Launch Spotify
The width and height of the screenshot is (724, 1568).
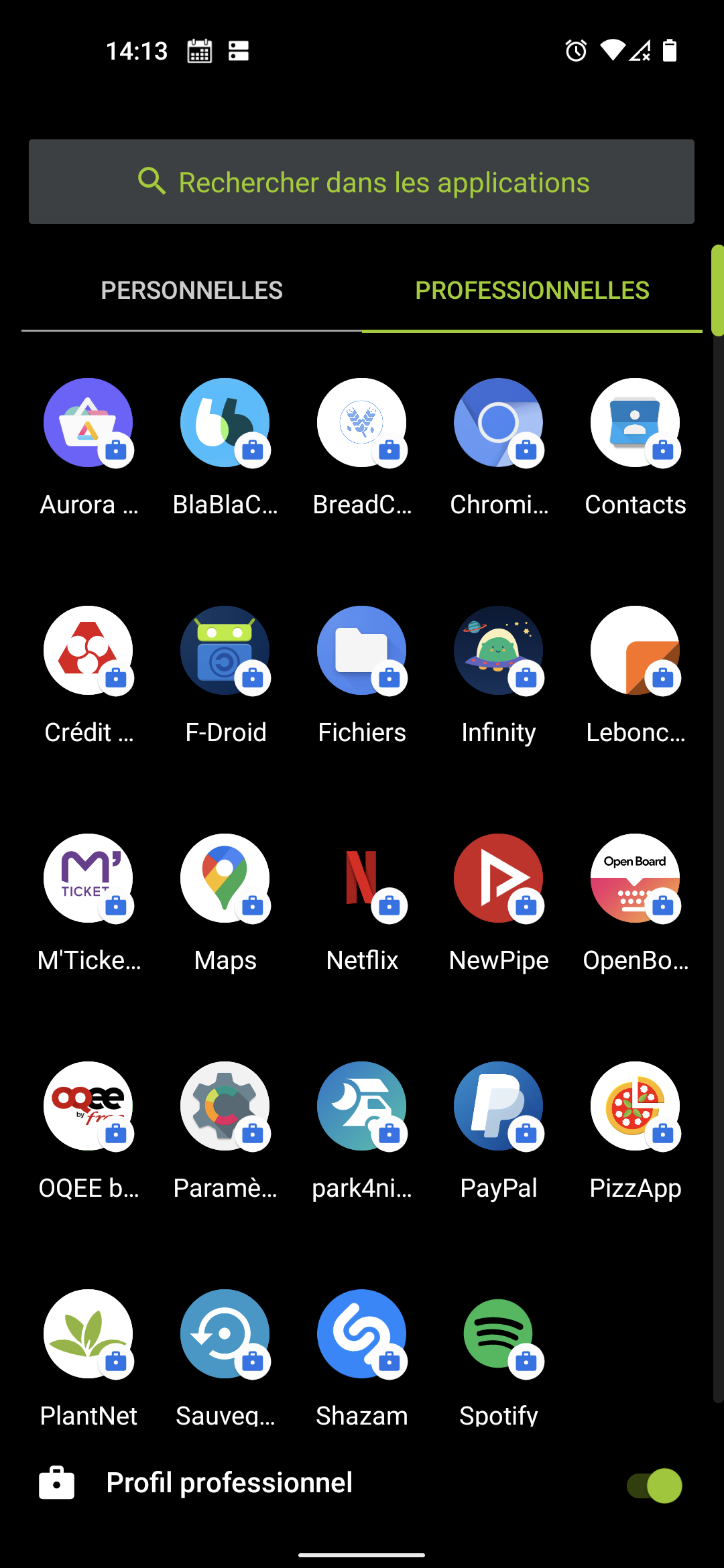pyautogui.click(x=498, y=1334)
